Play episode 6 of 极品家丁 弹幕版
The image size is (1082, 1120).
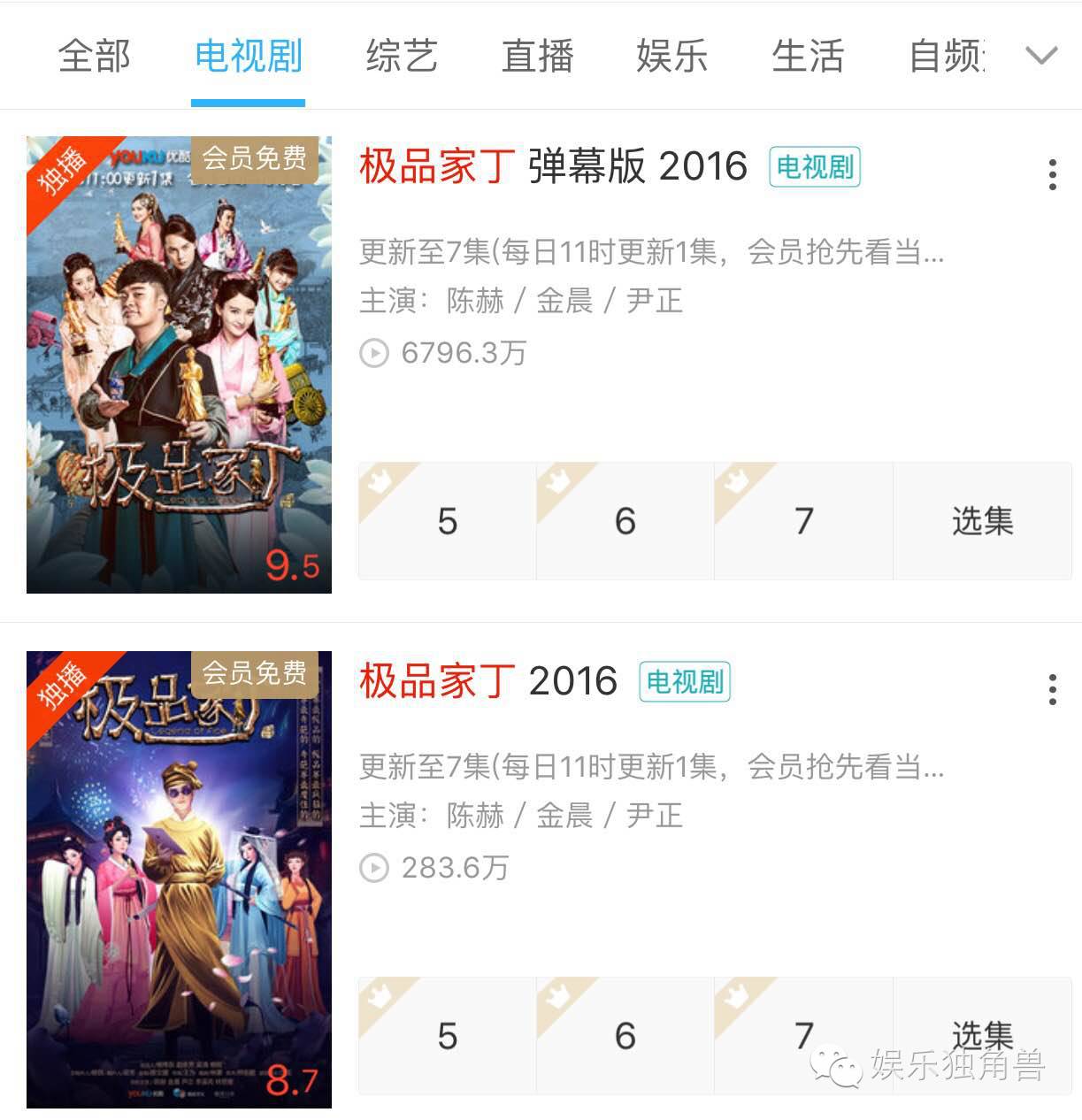625,521
